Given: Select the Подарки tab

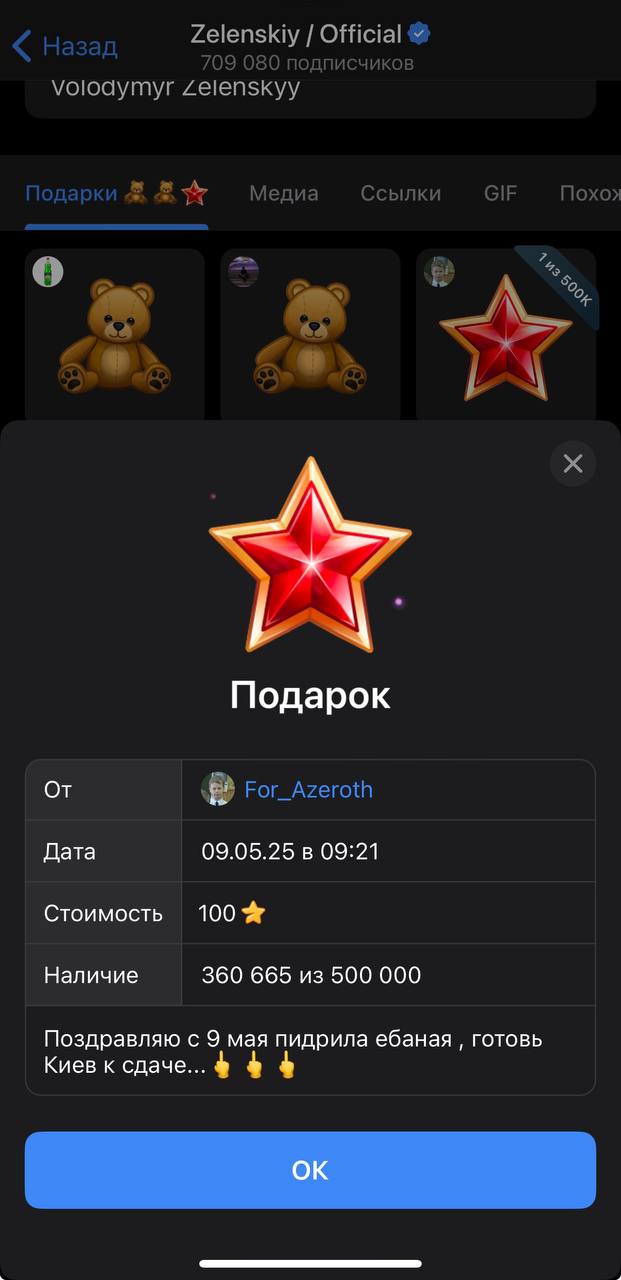Looking at the screenshot, I should (116, 193).
